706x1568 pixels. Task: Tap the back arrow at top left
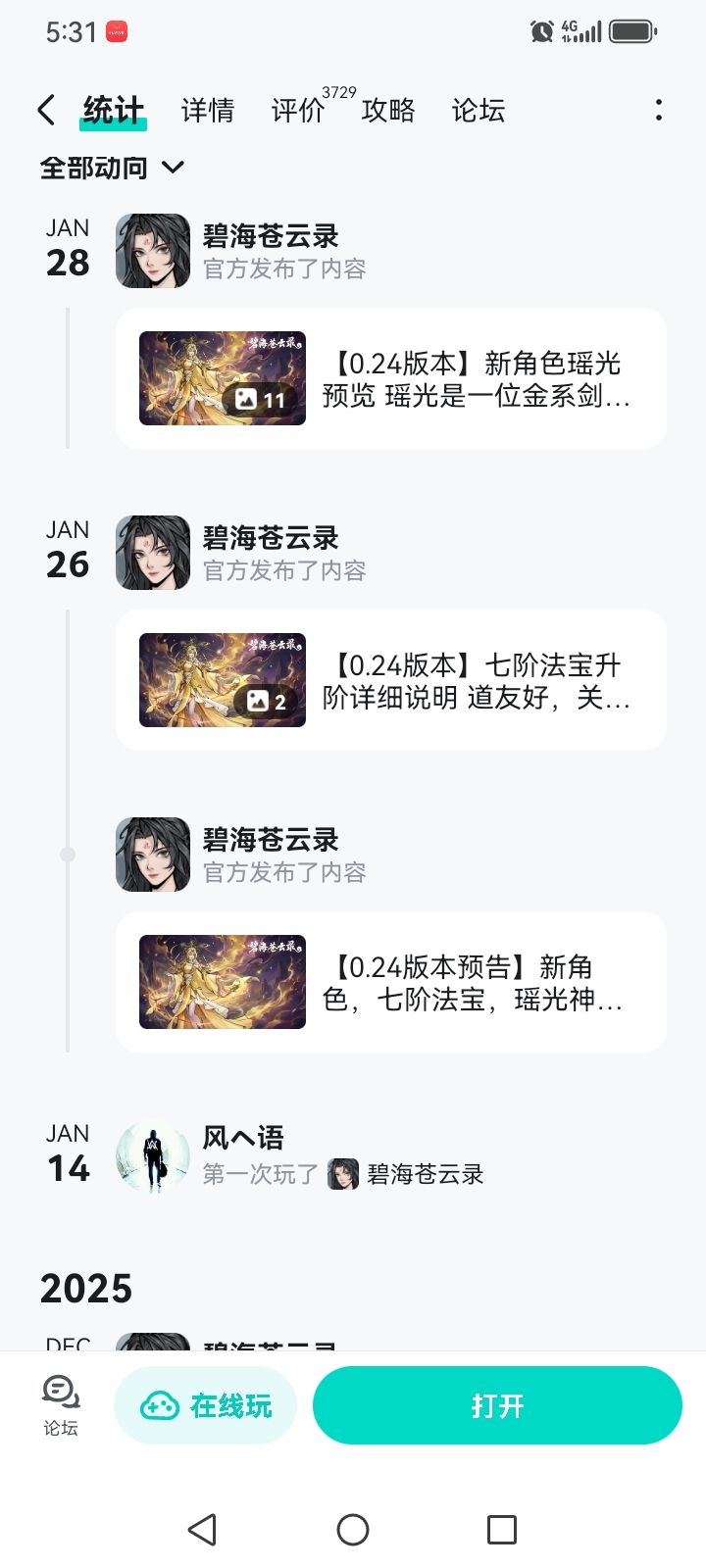pos(45,110)
